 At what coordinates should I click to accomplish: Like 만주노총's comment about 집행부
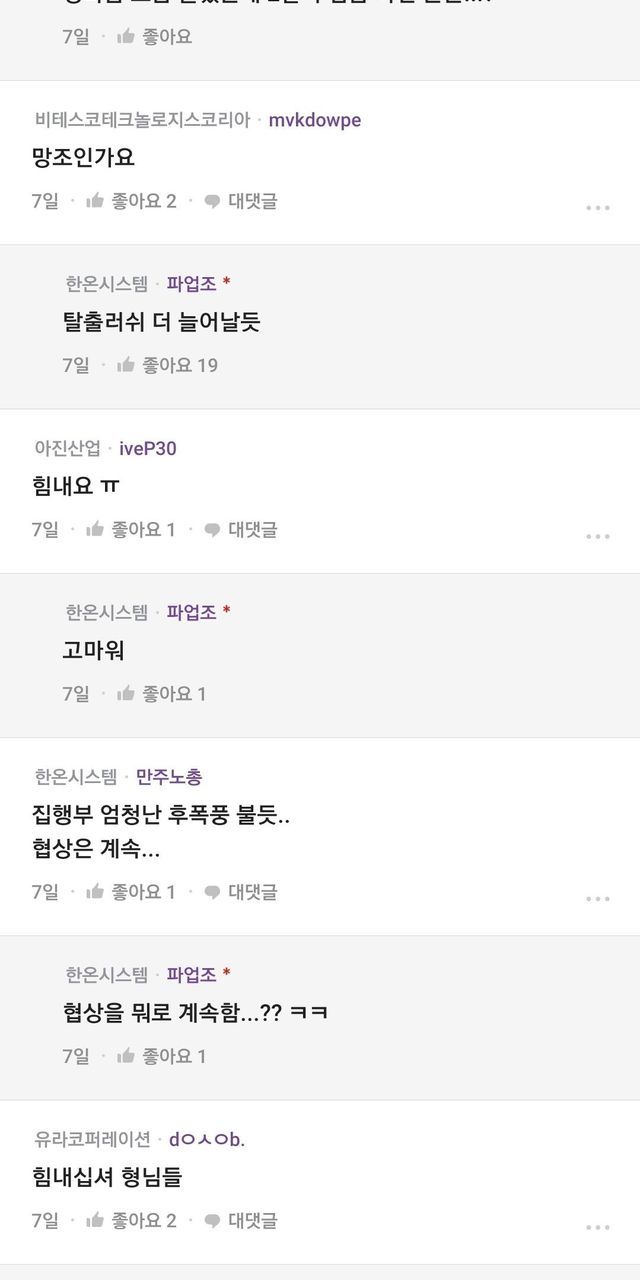coord(131,891)
